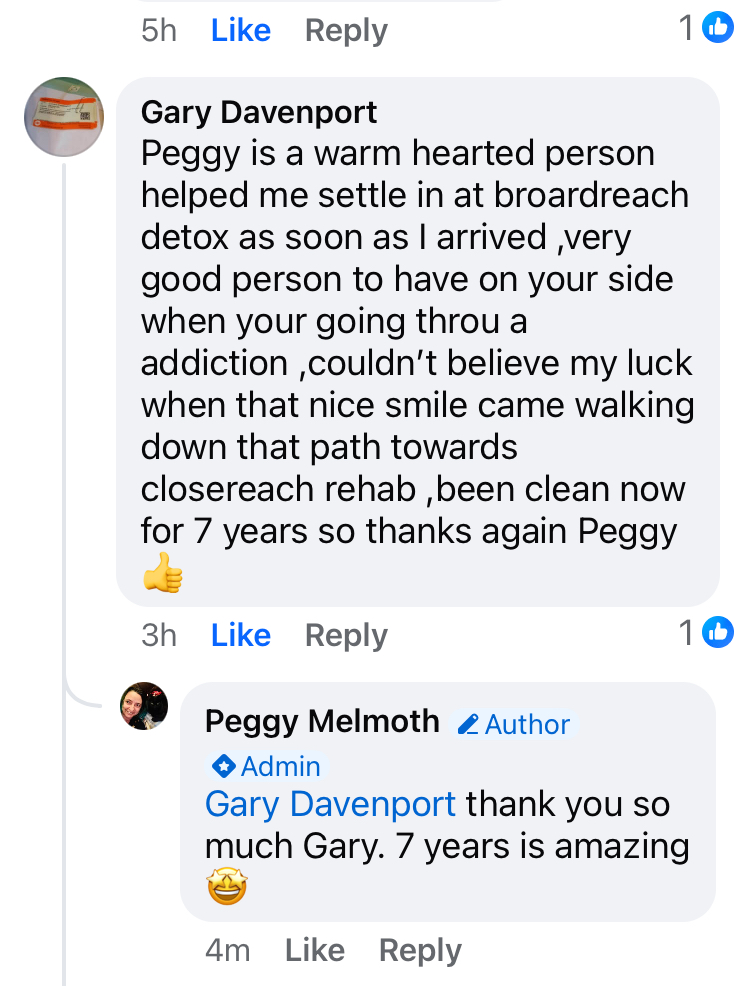Like Gary Davenport's comment
This screenshot has height=986, width=750.
click(x=241, y=635)
